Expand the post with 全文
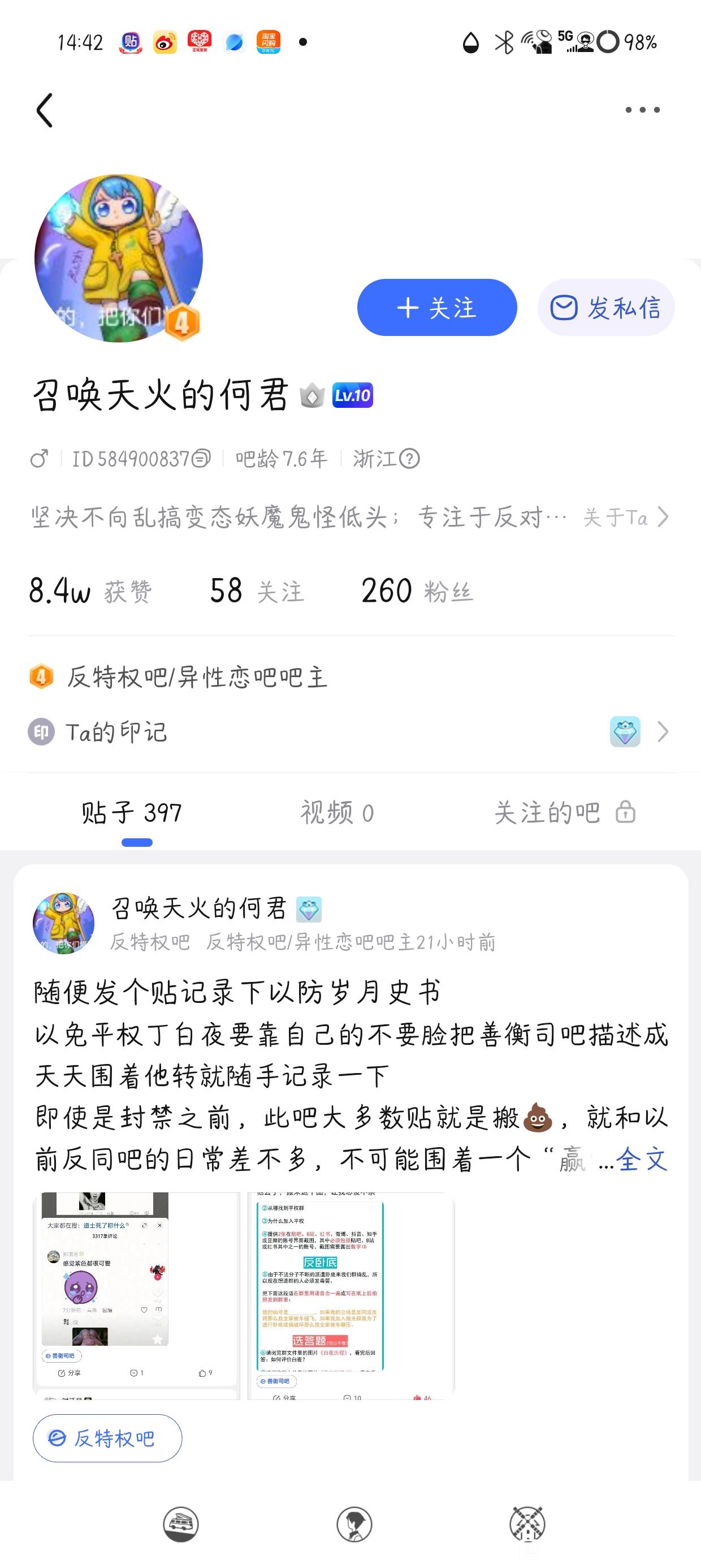Viewport: 701px width, 1568px height. tap(642, 1160)
